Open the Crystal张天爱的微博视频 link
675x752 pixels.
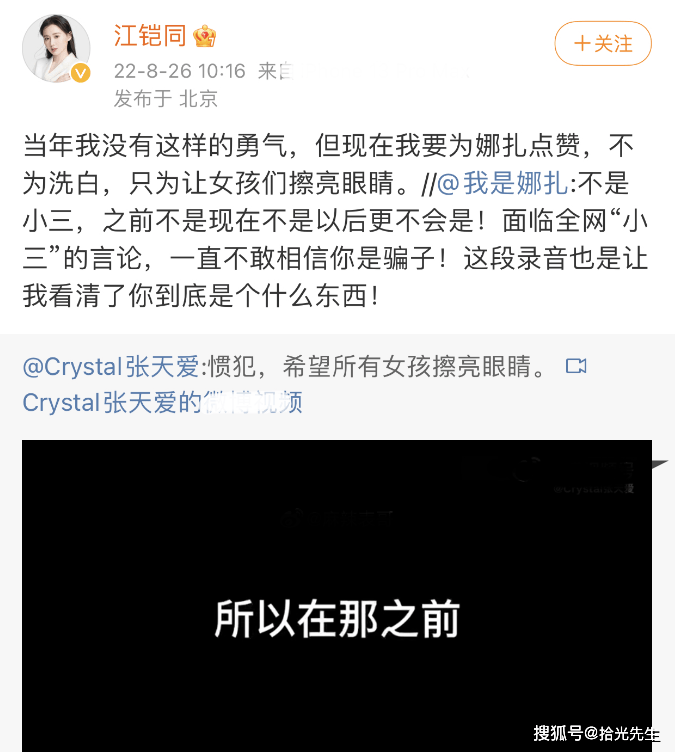[x=162, y=403]
